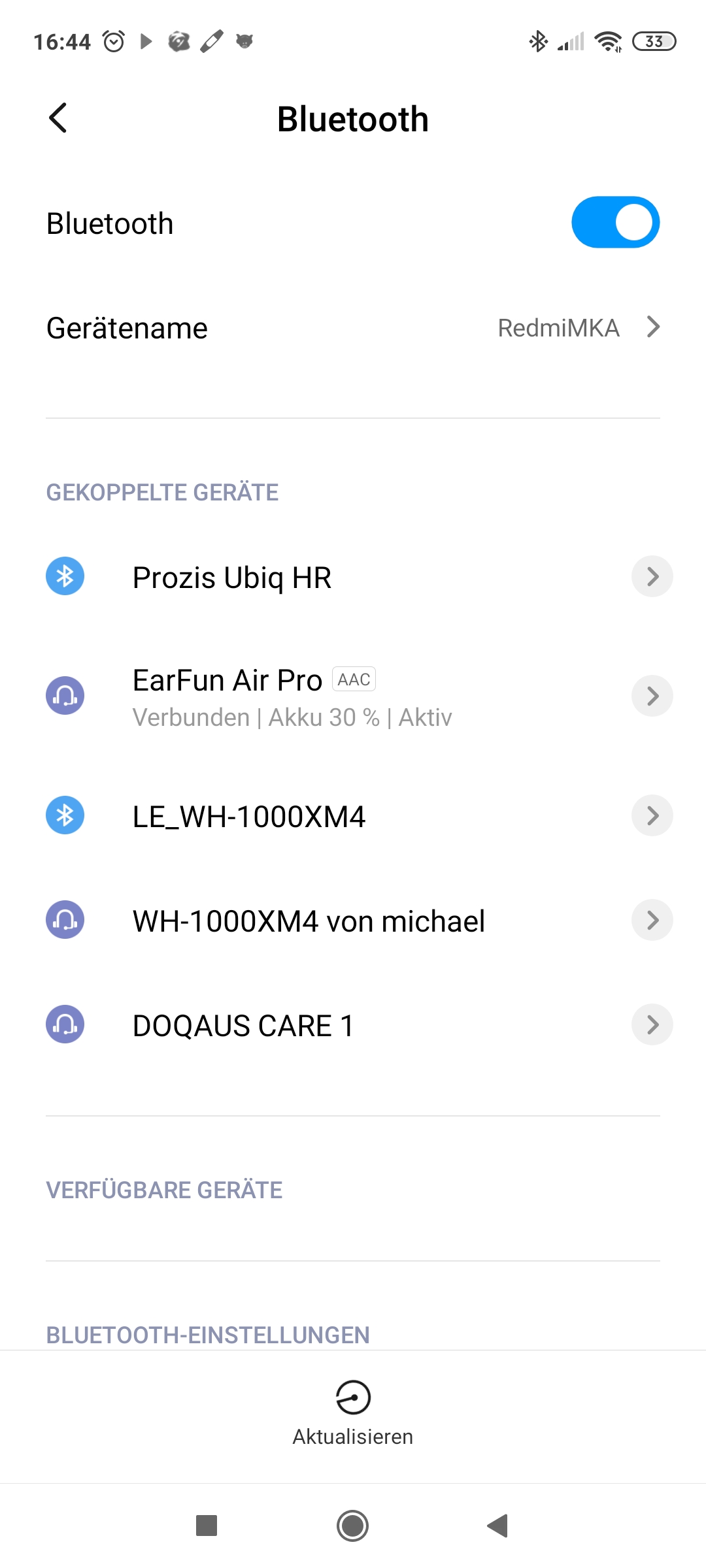
Task: Open details arrow for WH-1000XM4 von michael
Action: 652,920
